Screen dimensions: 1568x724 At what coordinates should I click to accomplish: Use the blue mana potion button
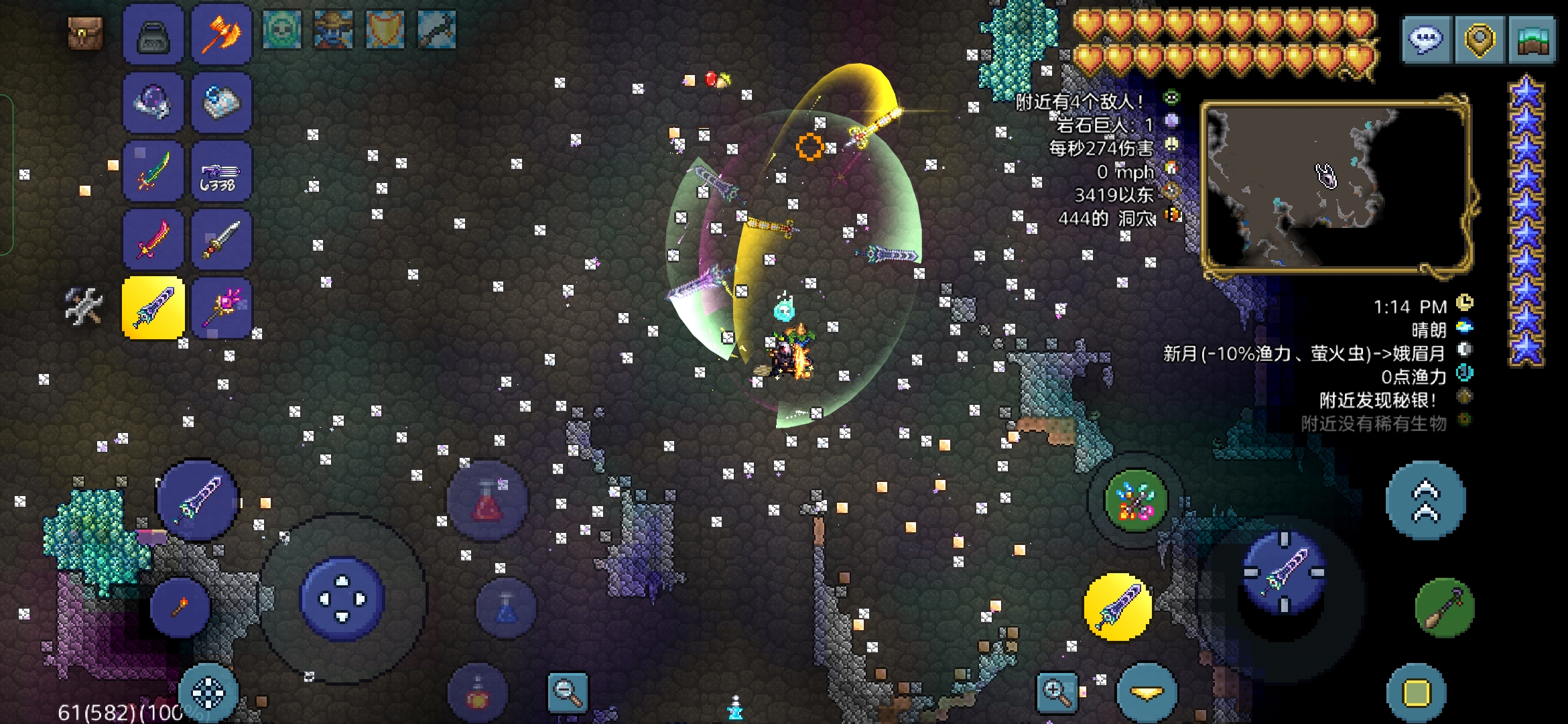[506, 608]
